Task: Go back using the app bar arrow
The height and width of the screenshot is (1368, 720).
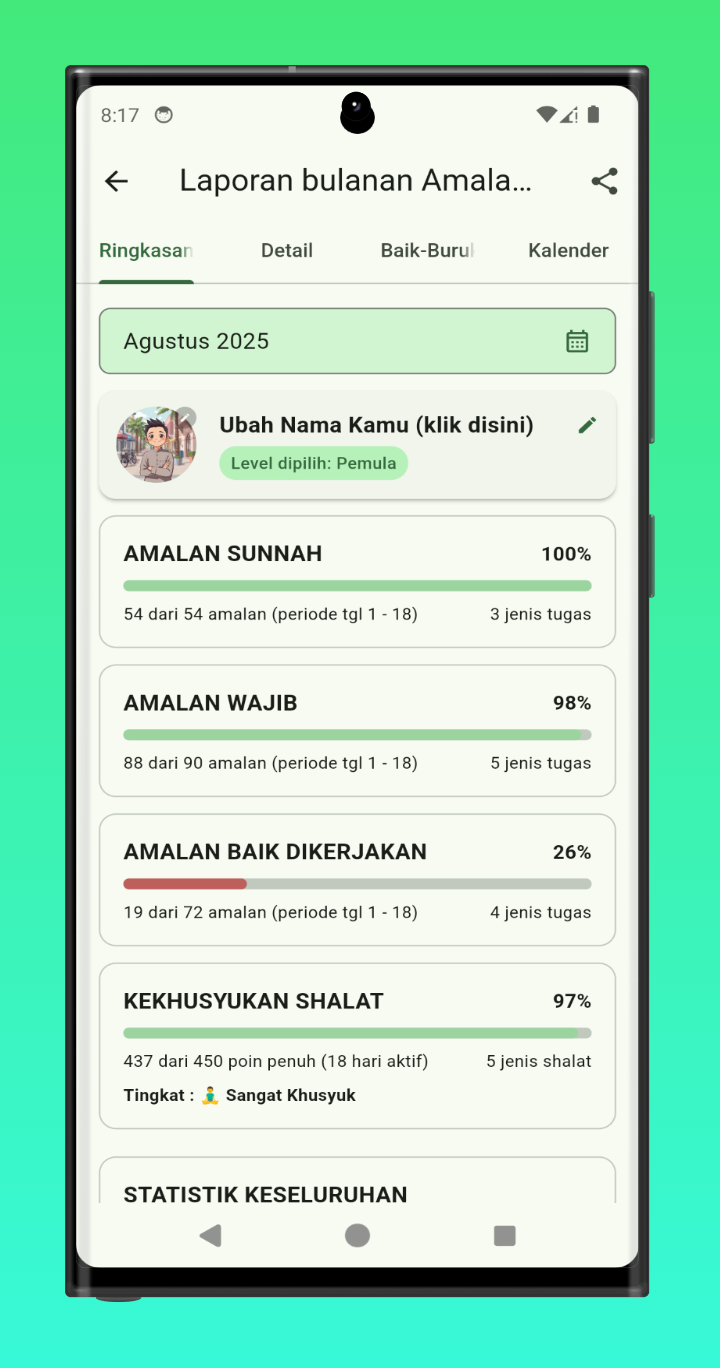Action: (117, 181)
